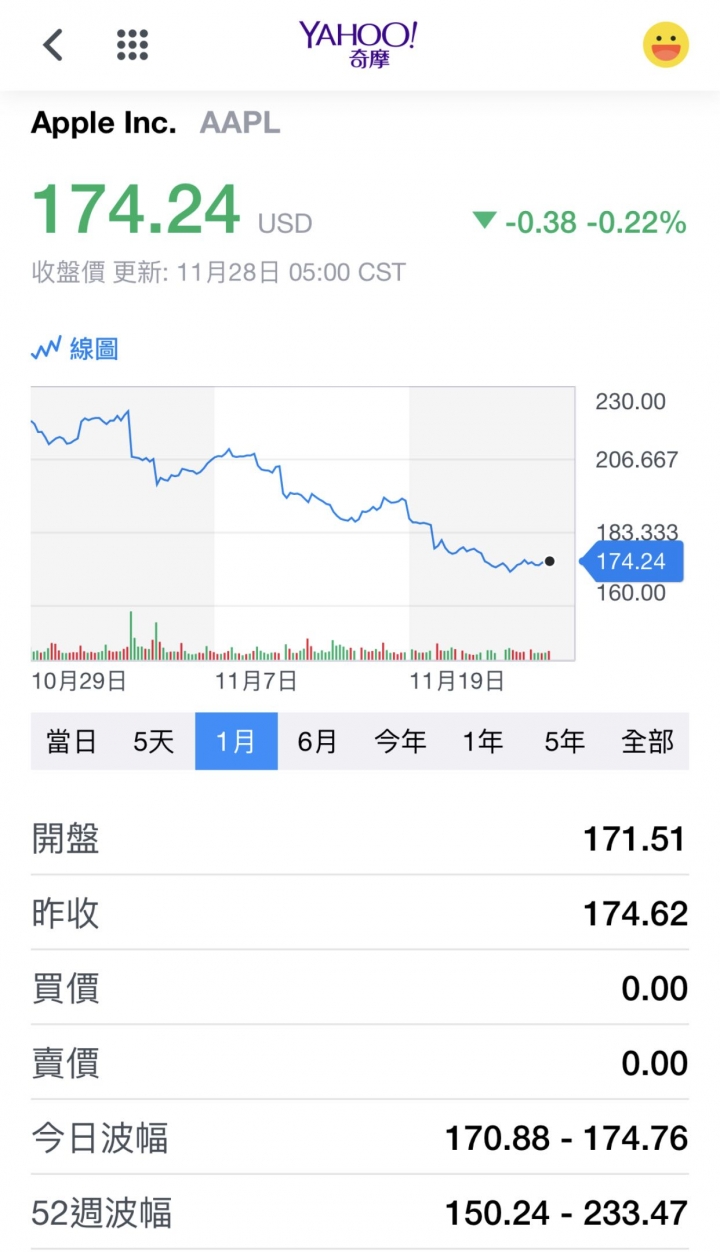This screenshot has width=720, height=1252.
Task: Display the 全部 chart range
Action: coord(647,741)
